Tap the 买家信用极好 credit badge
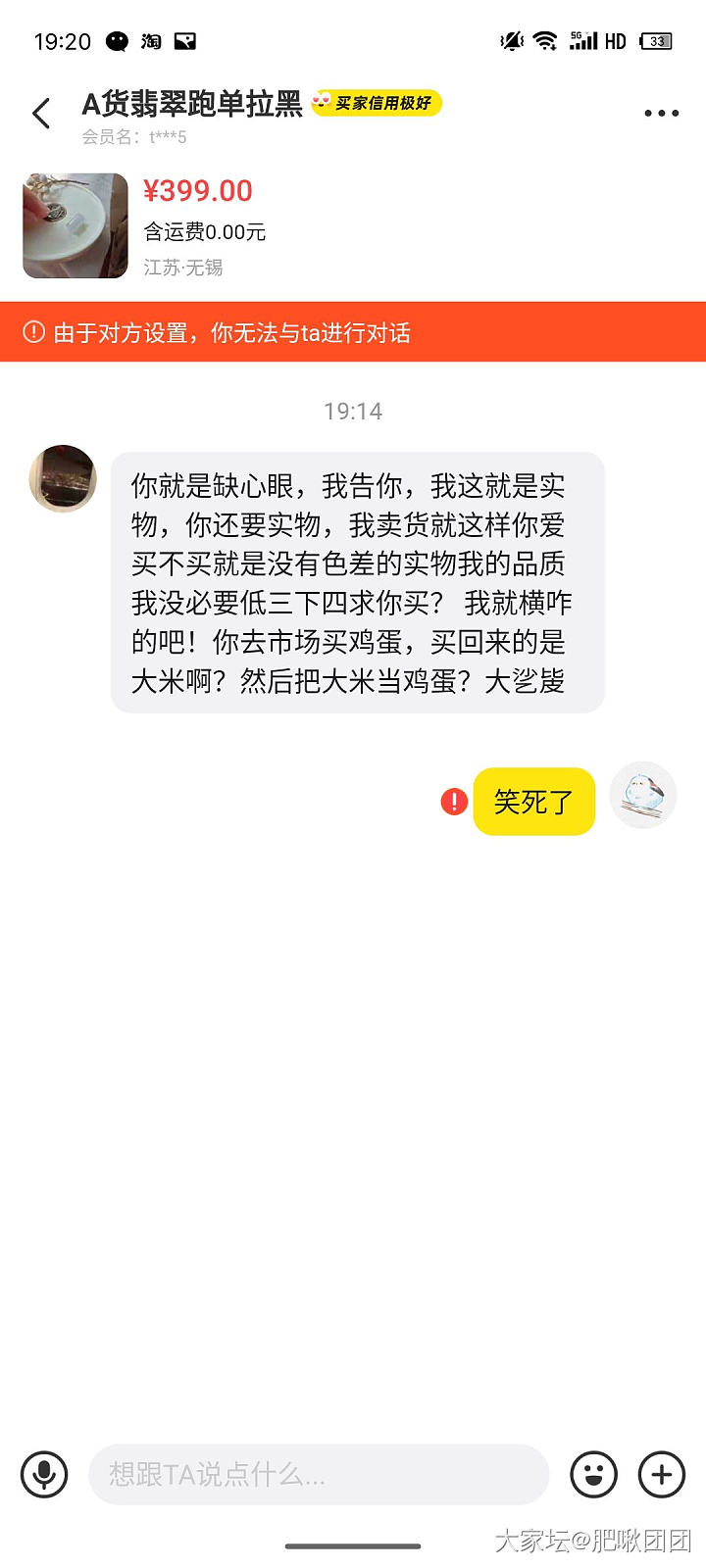Screen dimensions: 706x1568 pos(377,103)
